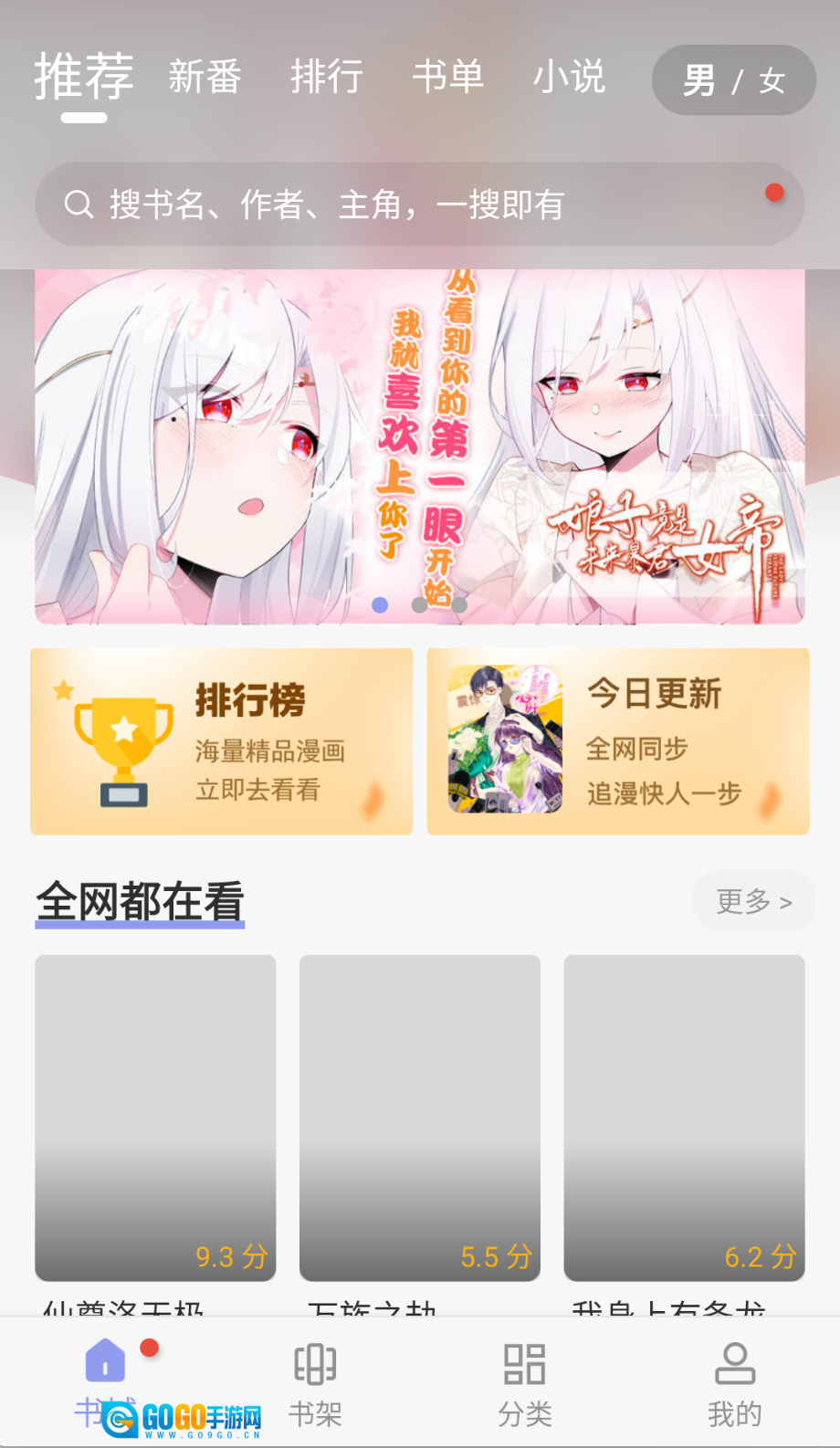Open the comic rated 5.5 分
840x1448 pixels.
pos(419,1117)
